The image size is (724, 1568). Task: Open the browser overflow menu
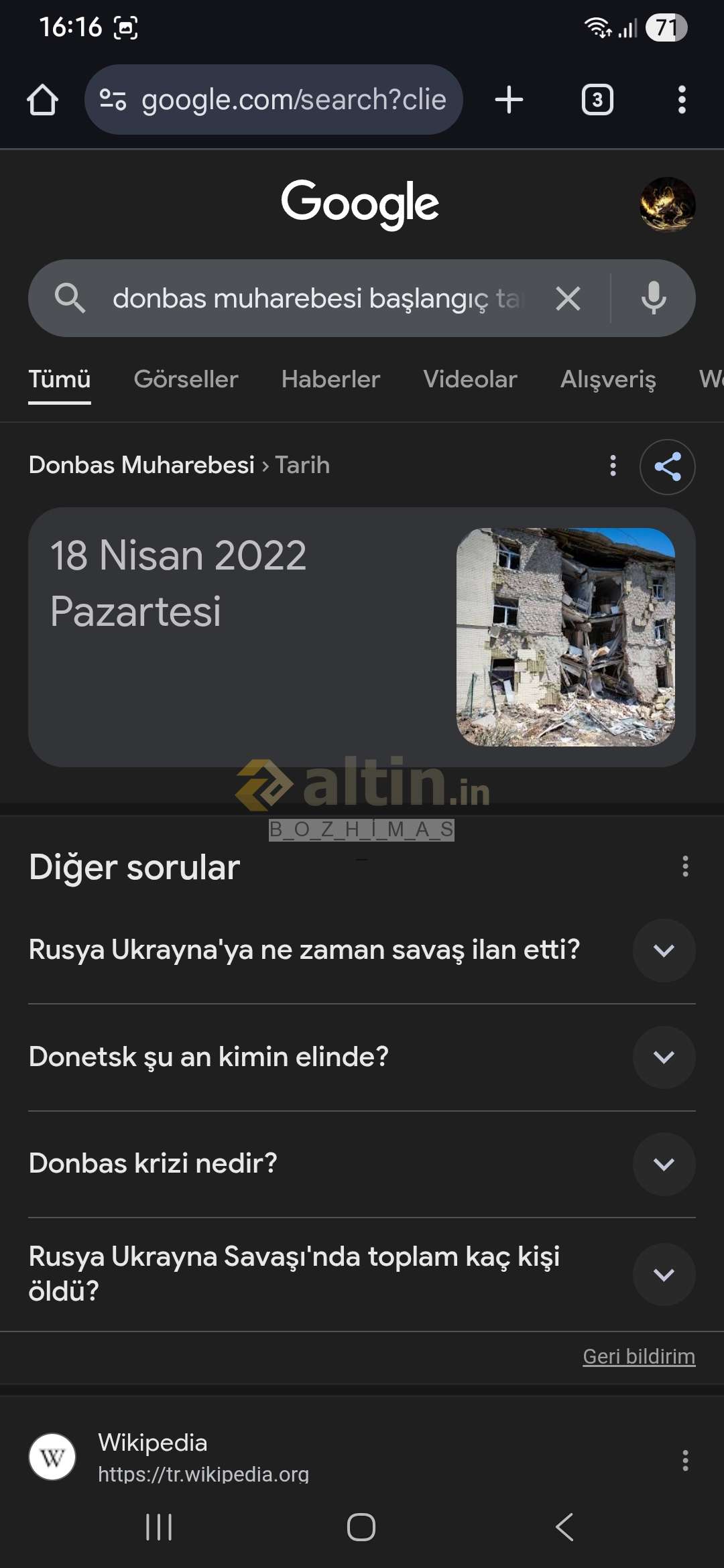click(x=682, y=100)
